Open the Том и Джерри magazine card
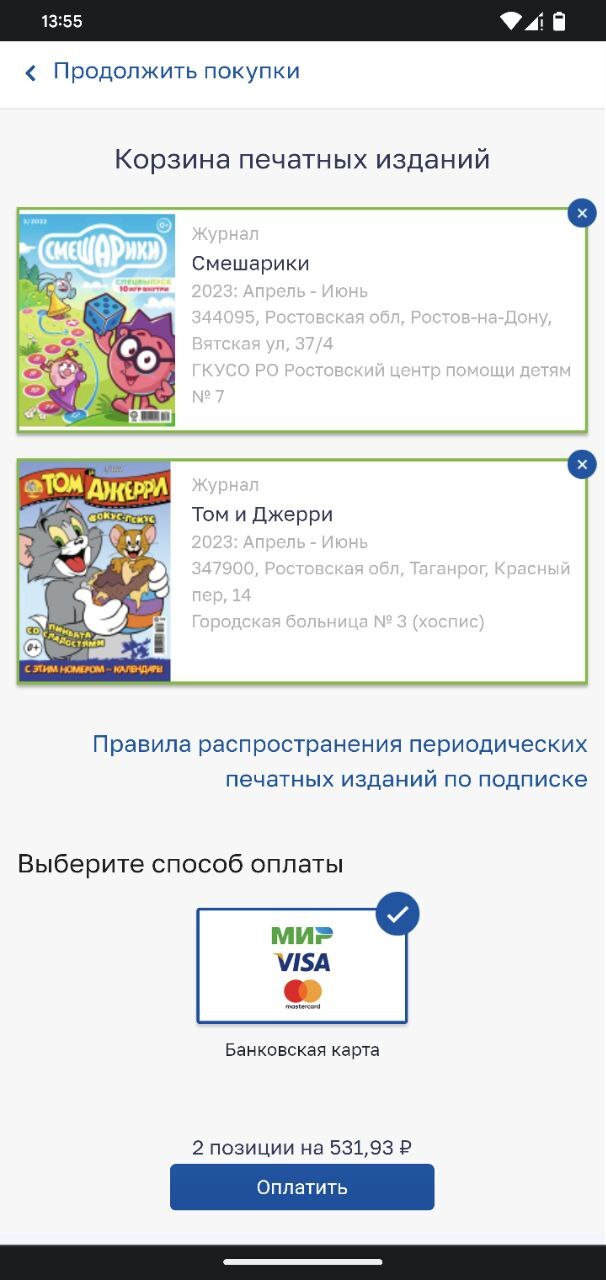 click(300, 571)
